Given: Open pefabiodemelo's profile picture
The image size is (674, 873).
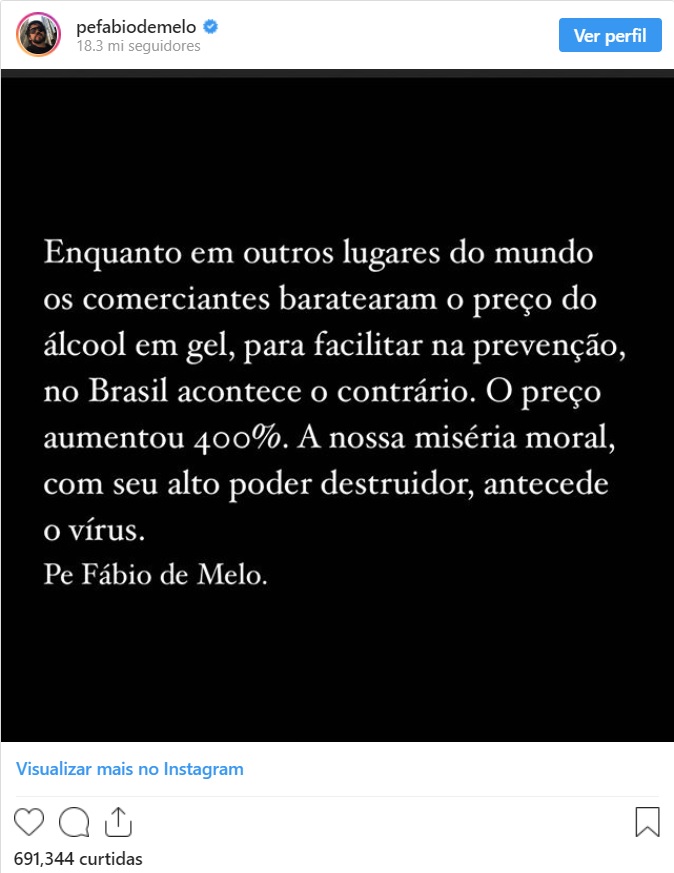Looking at the screenshot, I should [37, 36].
